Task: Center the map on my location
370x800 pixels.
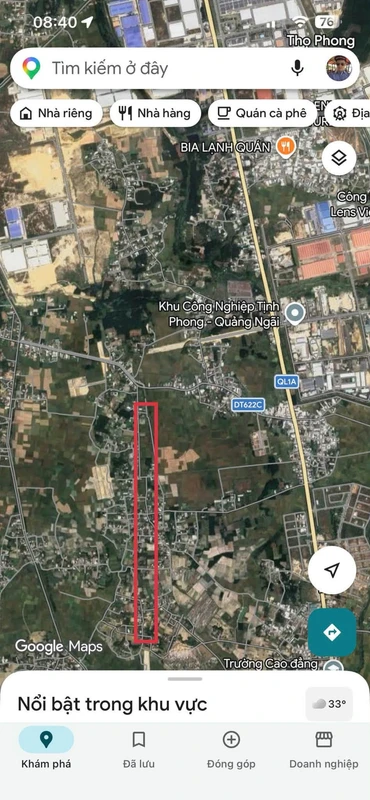Action: pyautogui.click(x=332, y=570)
